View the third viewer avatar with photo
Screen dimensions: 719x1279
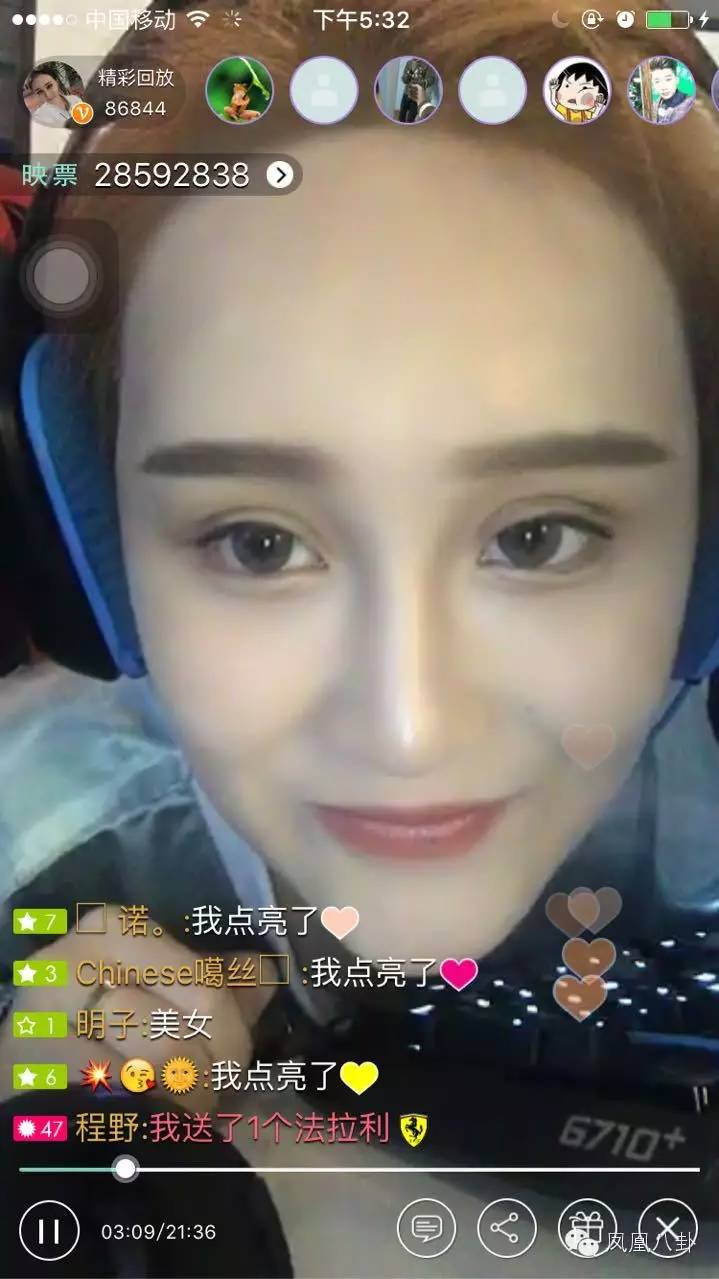(x=408, y=90)
